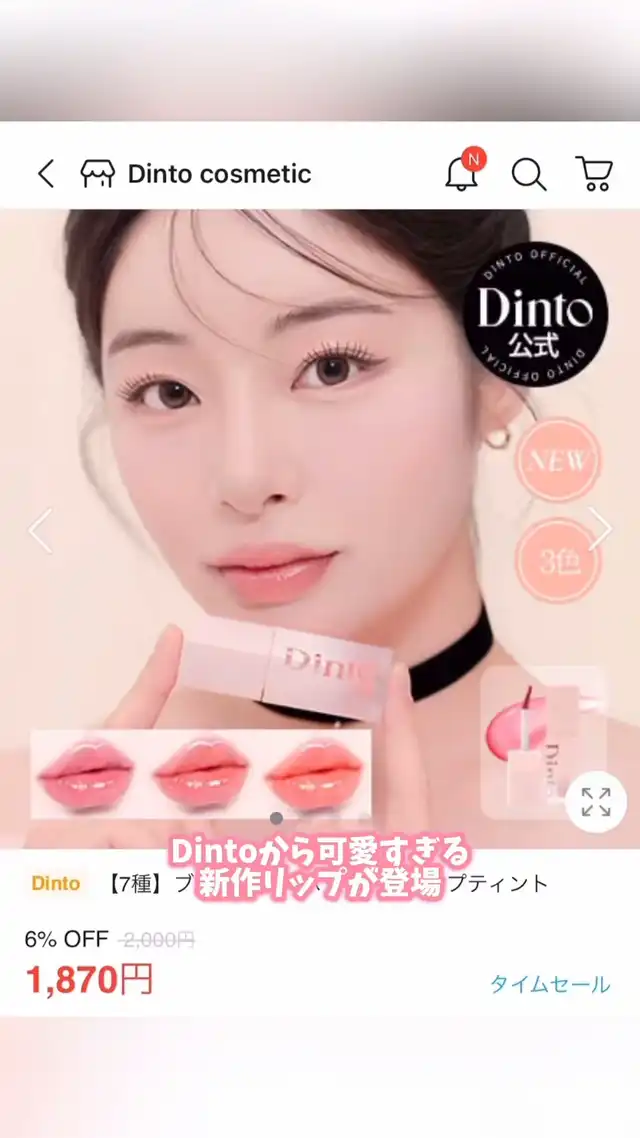Open the タイムセール link
Screen dimensions: 640x1138
coord(549,984)
